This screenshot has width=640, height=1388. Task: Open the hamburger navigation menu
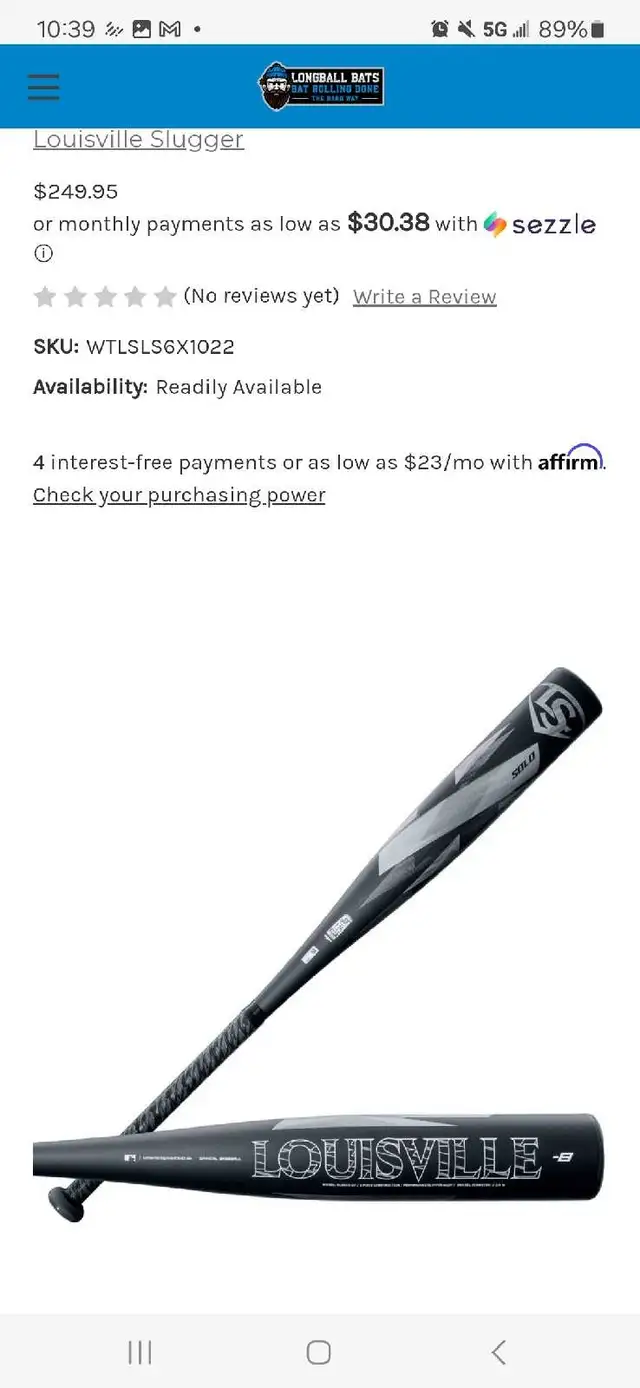tap(43, 87)
